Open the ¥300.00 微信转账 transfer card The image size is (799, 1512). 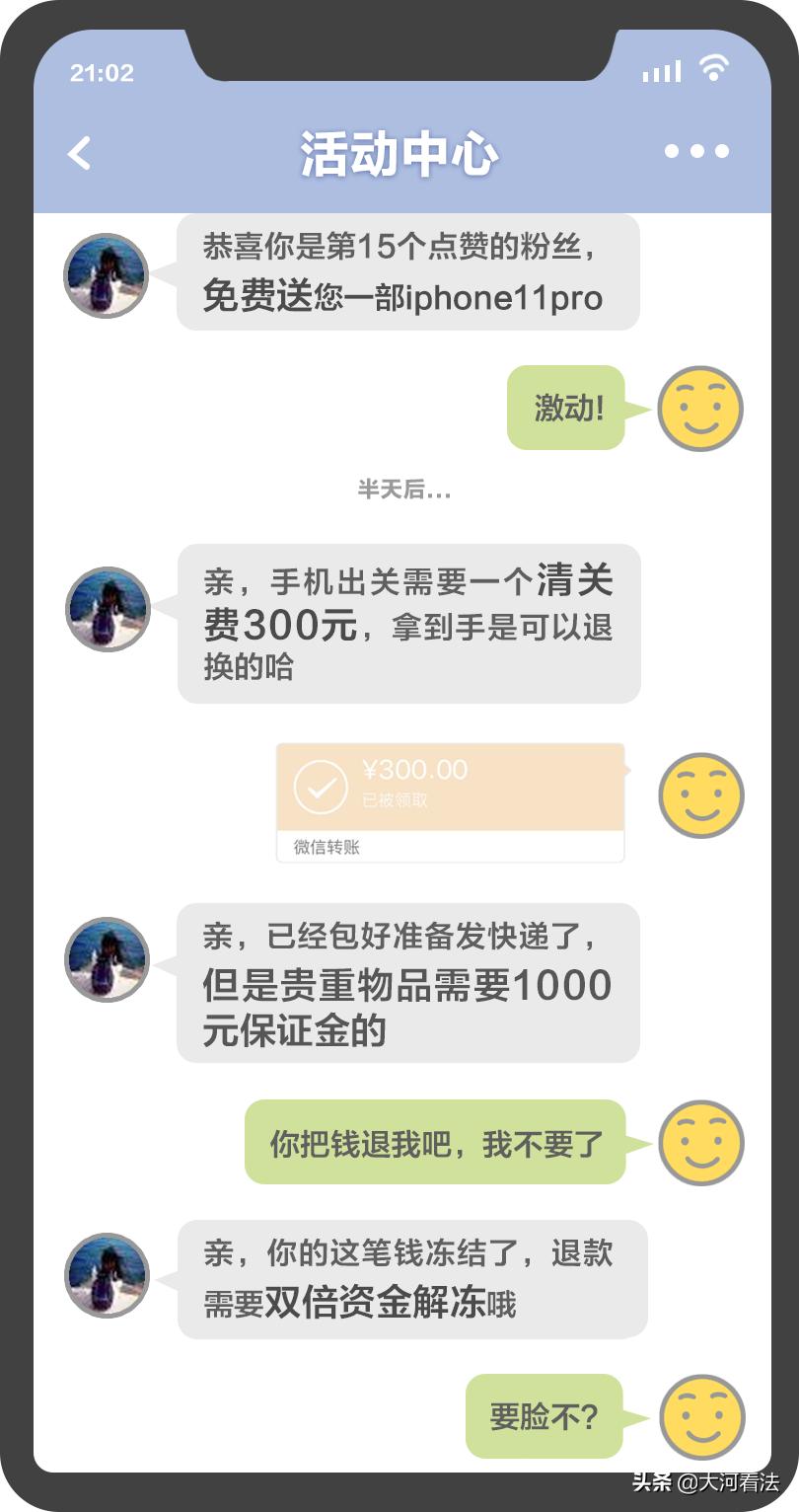pos(449,790)
